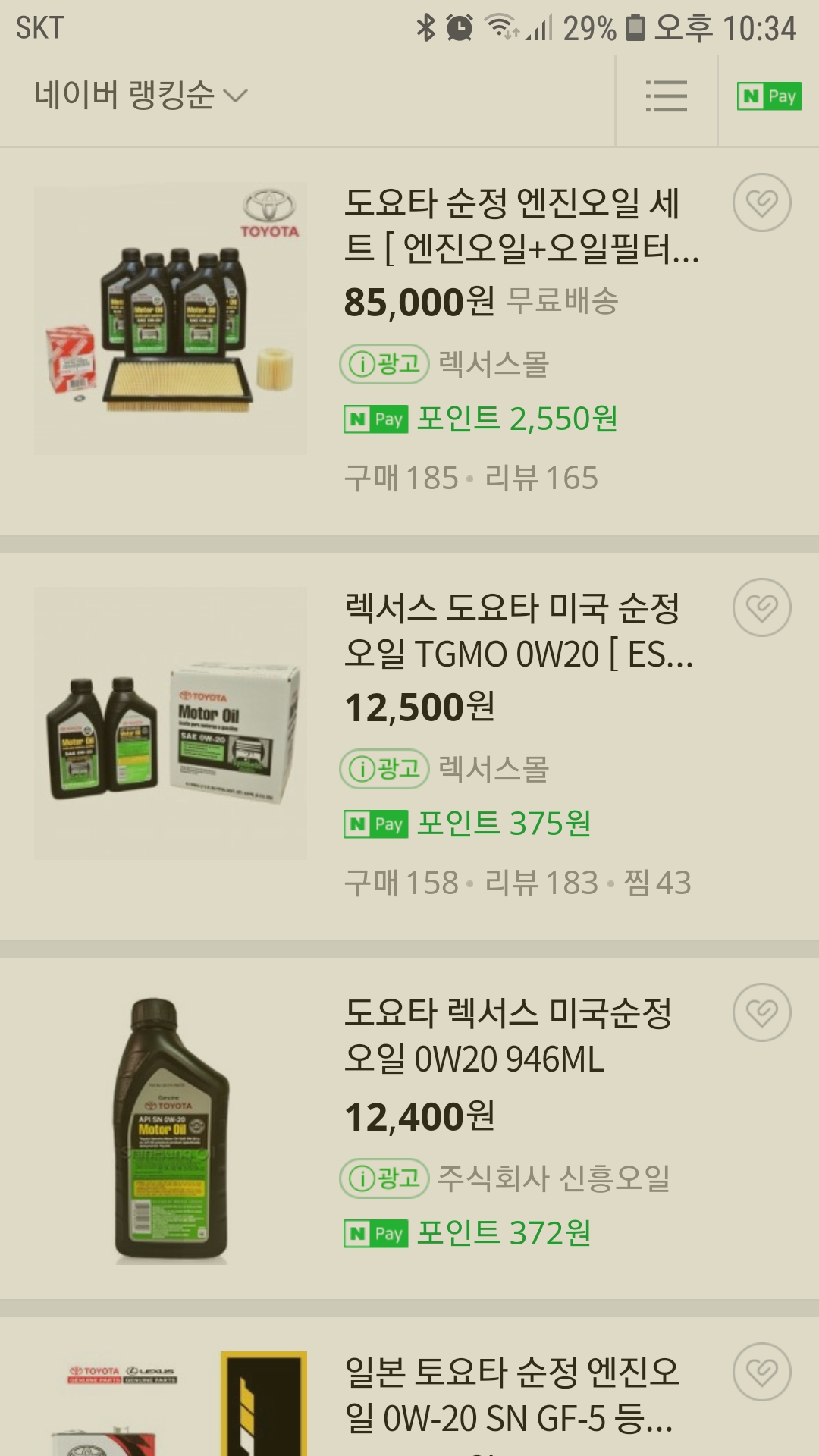The image size is (819, 1456).
Task: Wishlist the 85,000원 engine oil set
Action: 761,203
